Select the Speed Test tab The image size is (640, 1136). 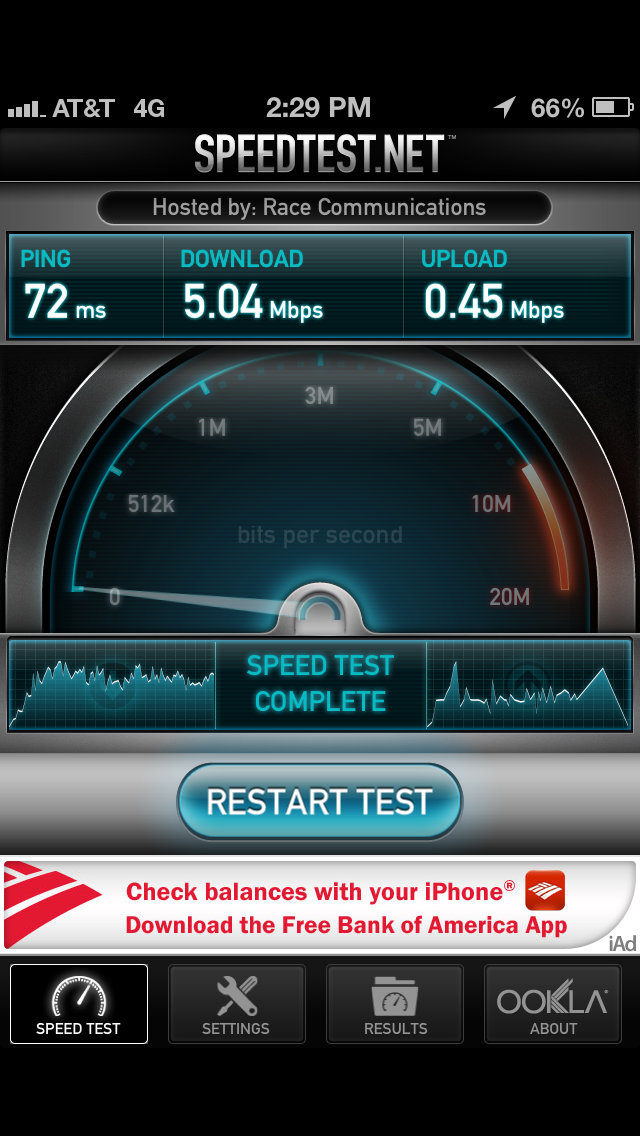[79, 1003]
